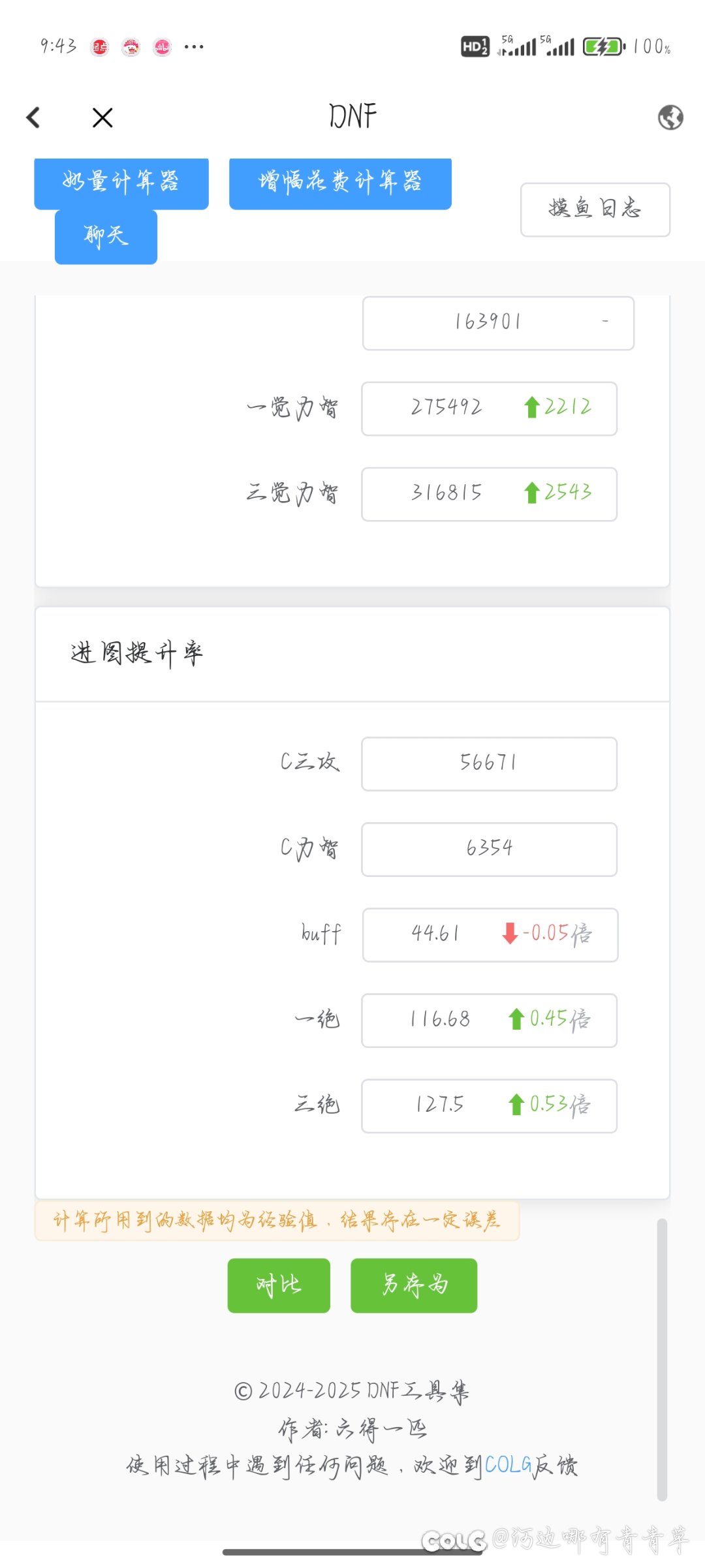Select the 一觉力智 field showing 275492

(x=490, y=408)
